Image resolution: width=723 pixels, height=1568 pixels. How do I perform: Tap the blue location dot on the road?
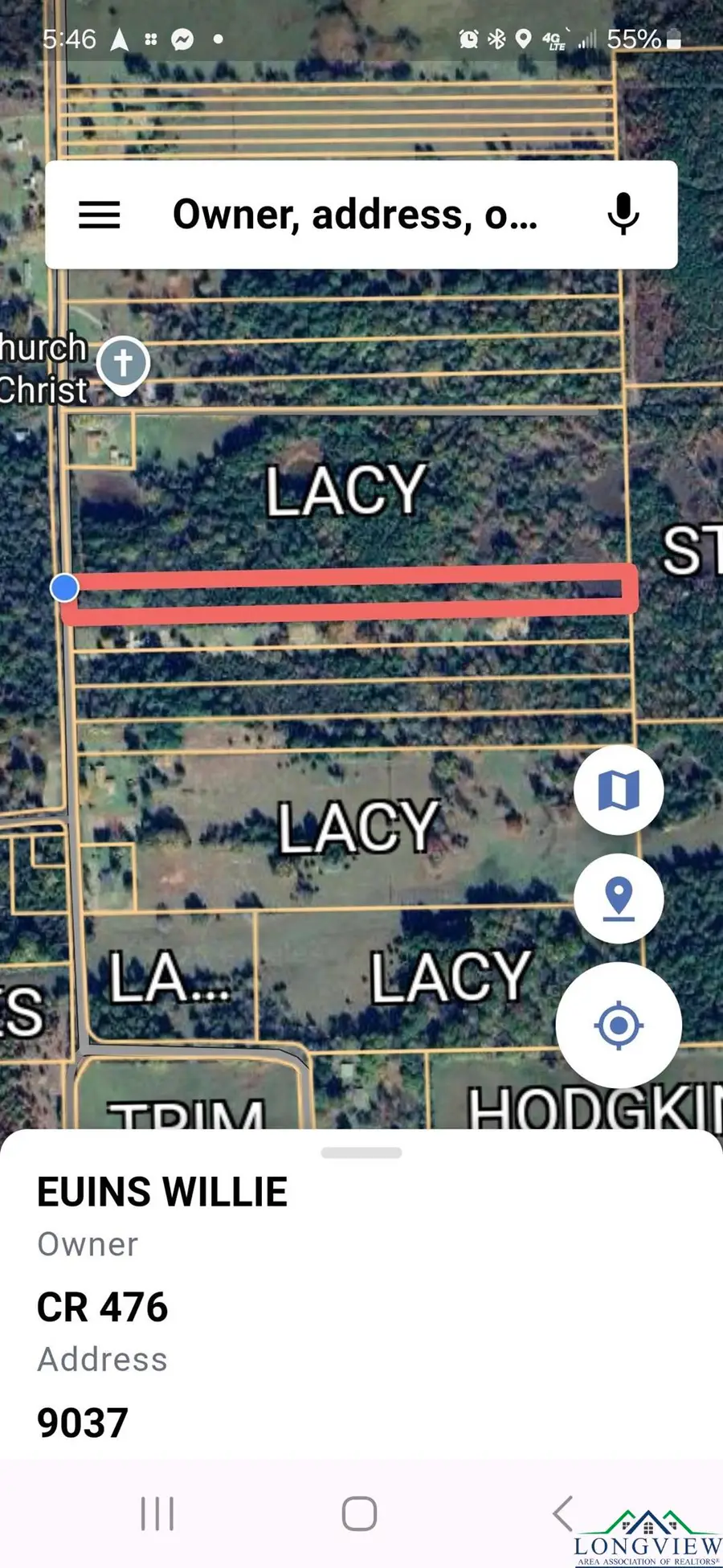tap(63, 588)
